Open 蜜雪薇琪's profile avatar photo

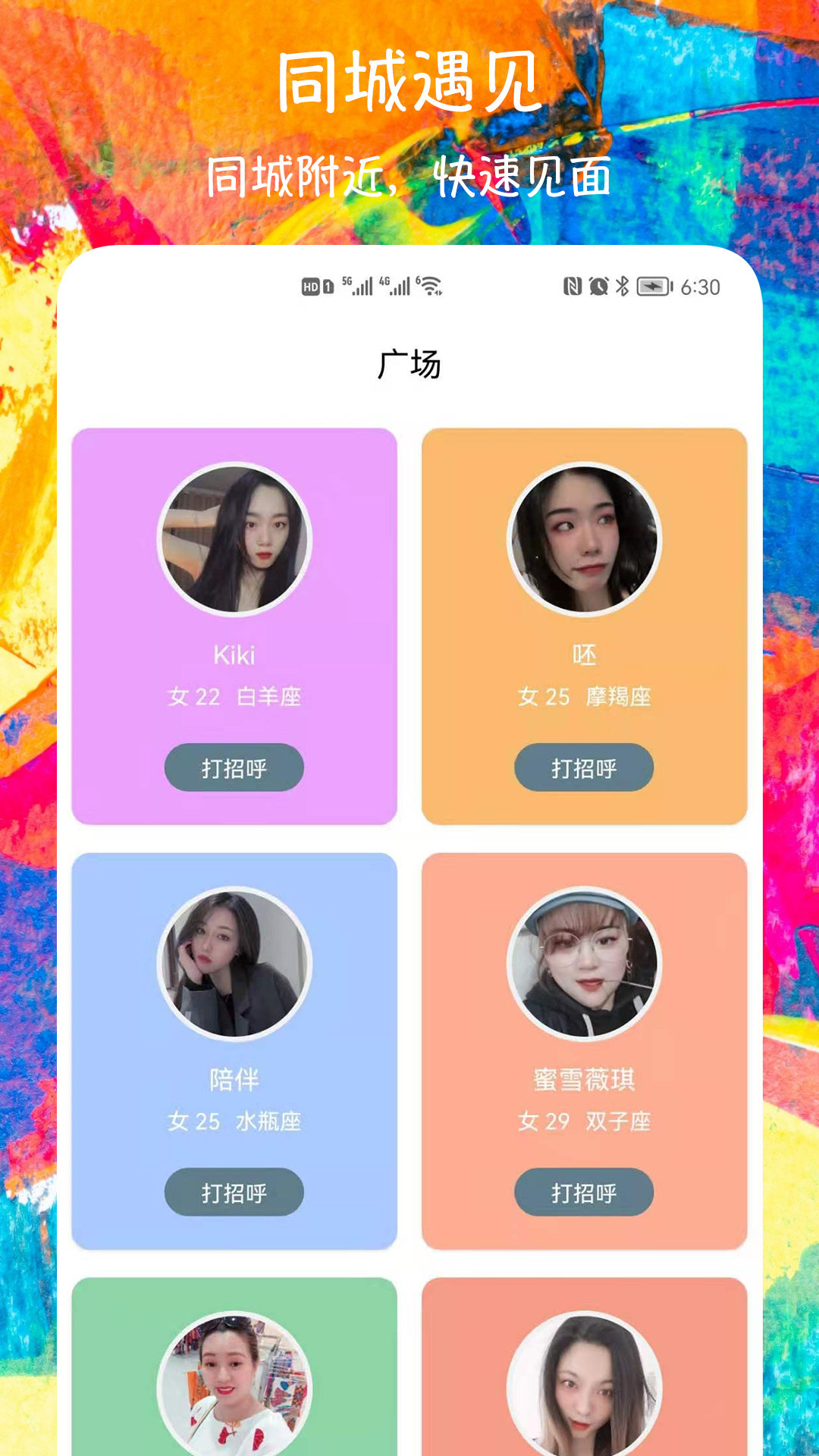(584, 964)
